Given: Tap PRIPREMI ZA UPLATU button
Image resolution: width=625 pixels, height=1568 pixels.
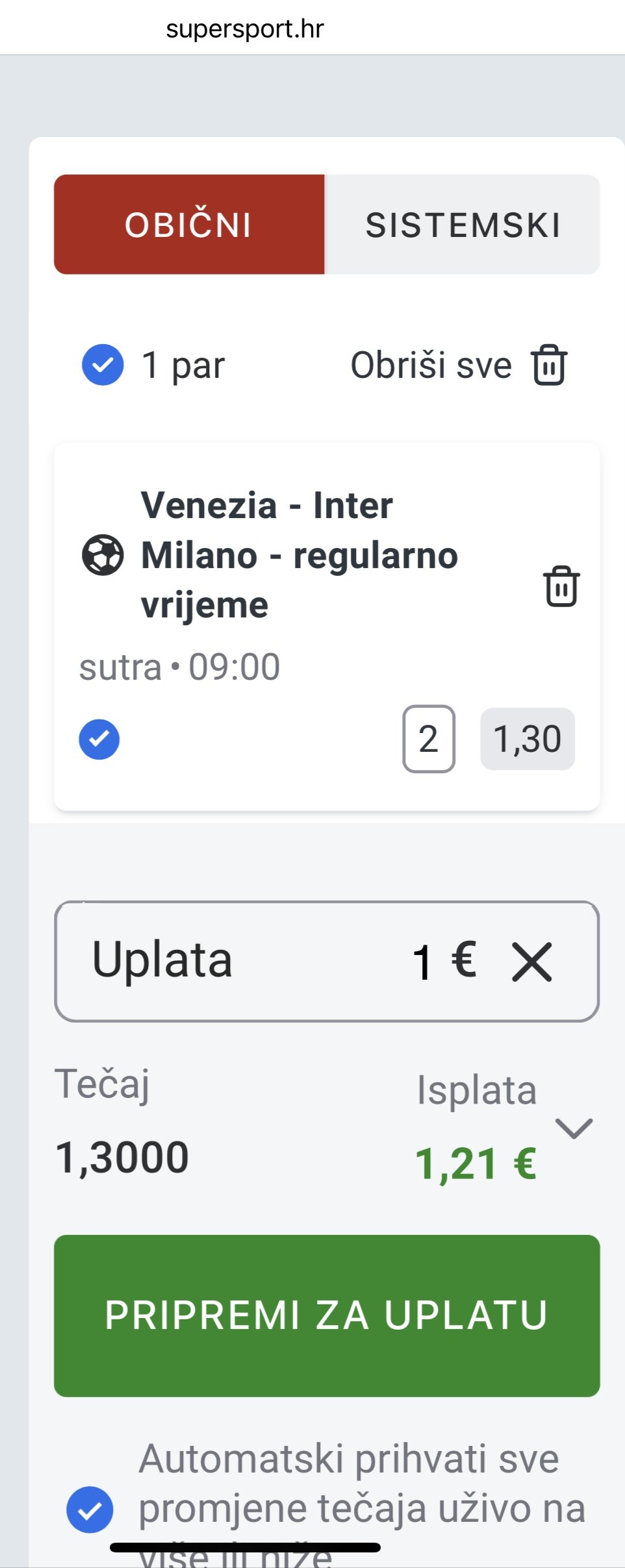Looking at the screenshot, I should (327, 1315).
